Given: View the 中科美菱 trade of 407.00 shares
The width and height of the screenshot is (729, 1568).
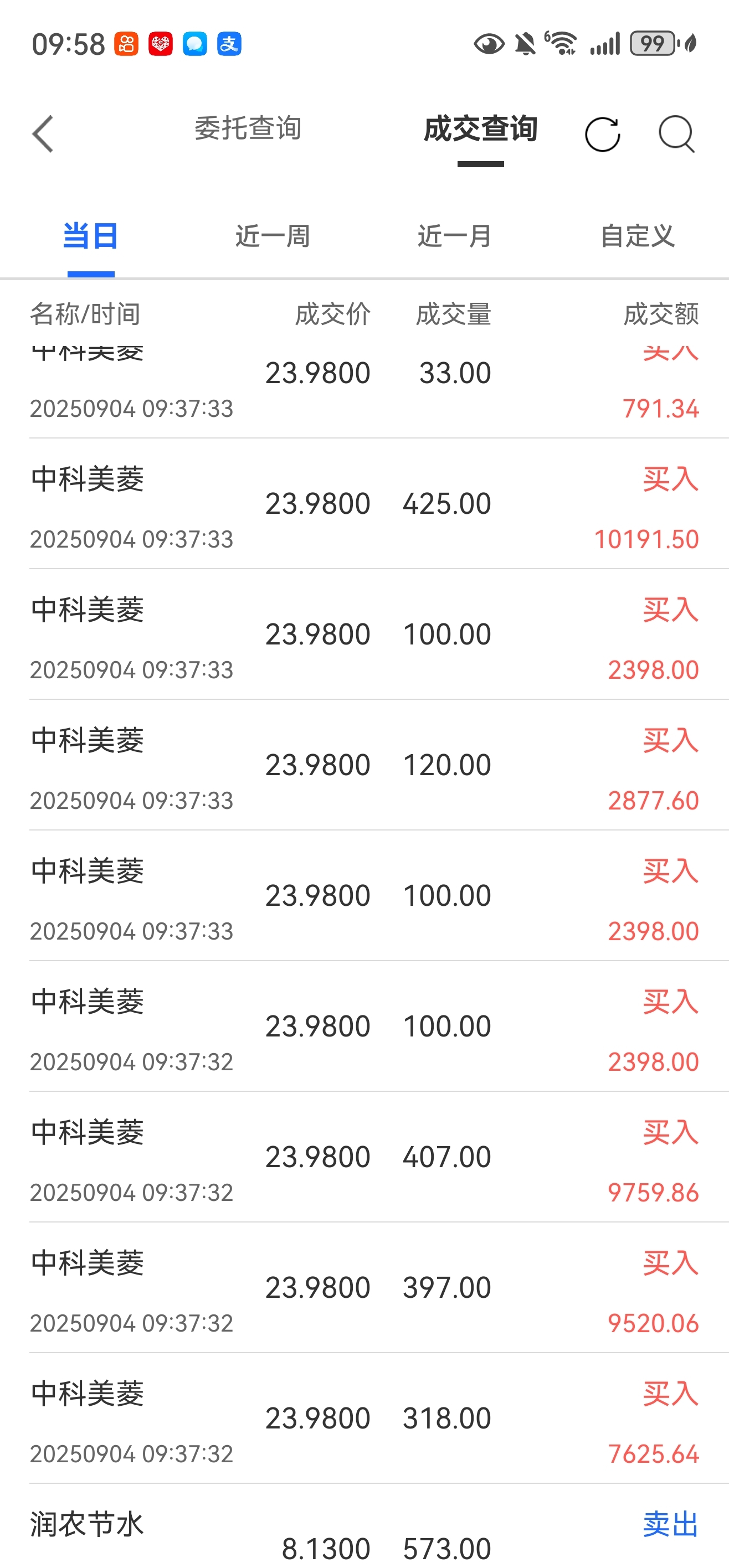Looking at the screenshot, I should point(364,1157).
